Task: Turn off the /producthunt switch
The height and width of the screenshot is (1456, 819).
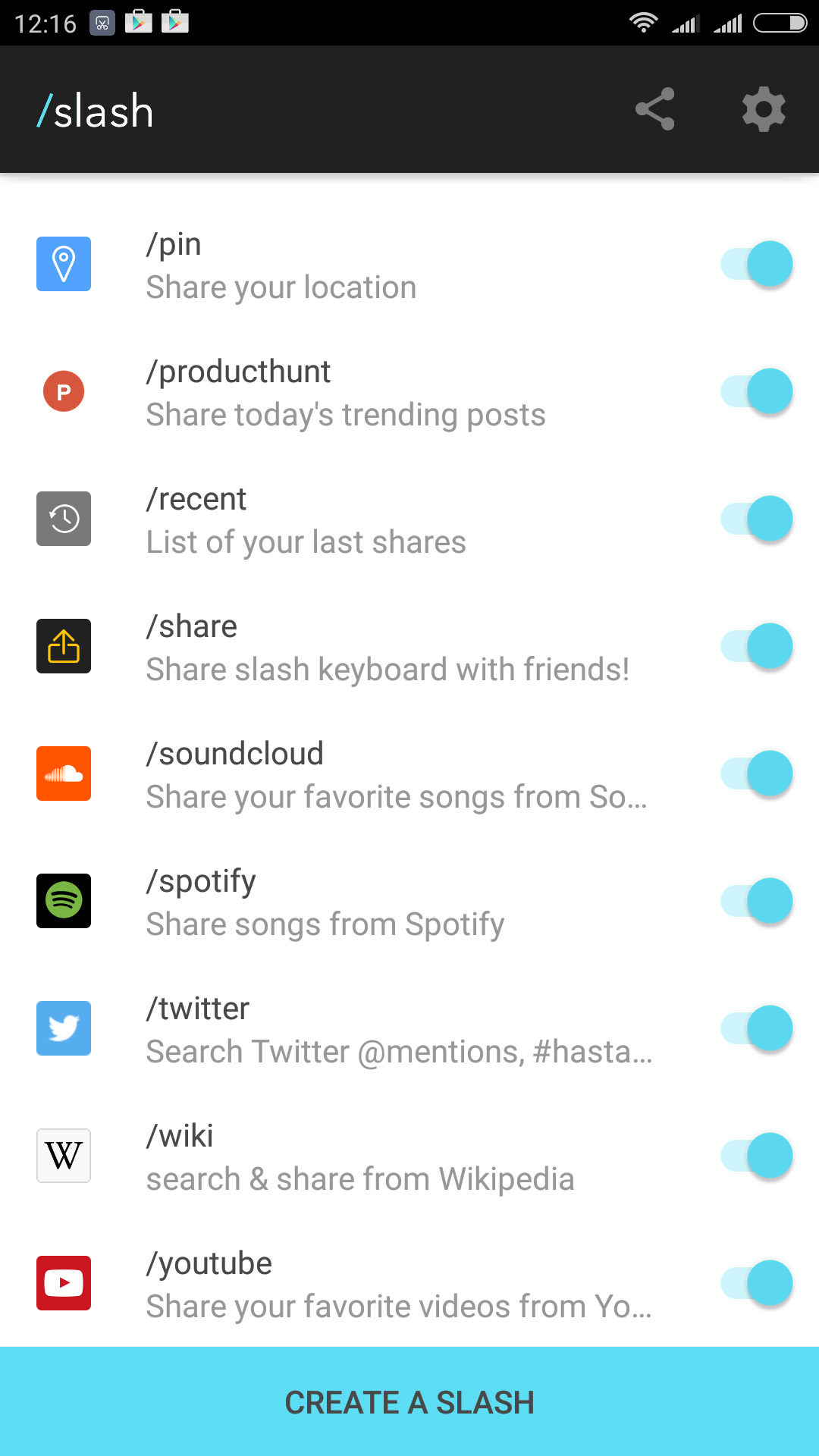Action: pos(756,391)
